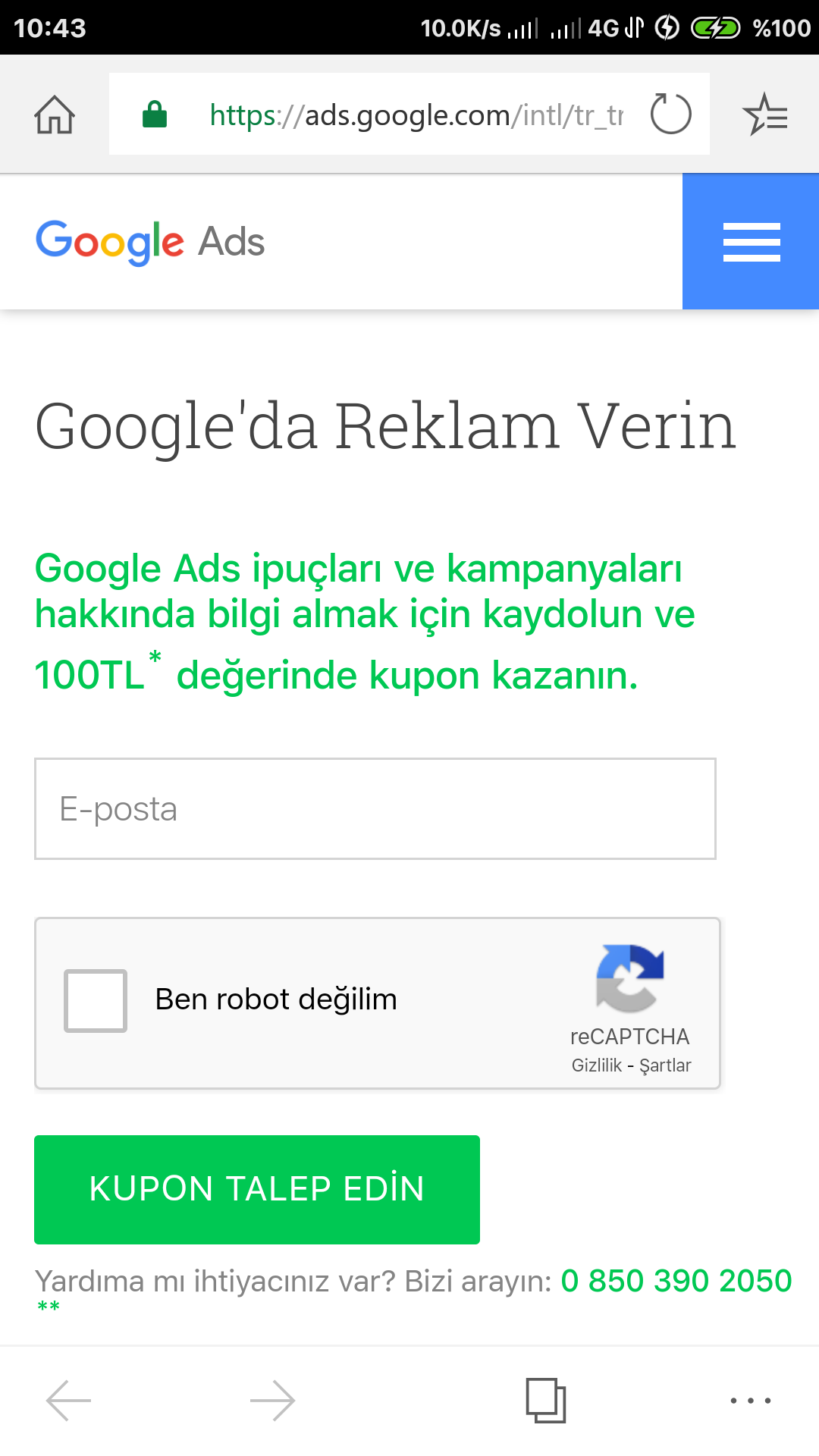819x1456 pixels.
Task: Open the browser three-dot menu
Action: point(751,1400)
